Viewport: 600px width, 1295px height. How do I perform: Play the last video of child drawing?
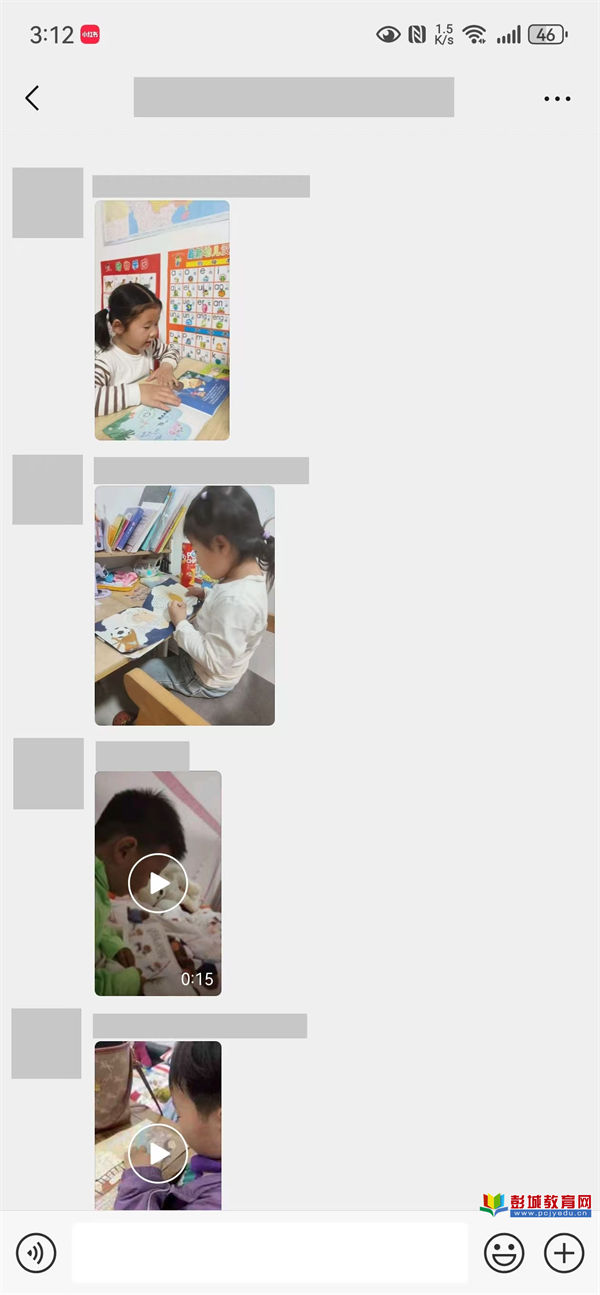[158, 1152]
